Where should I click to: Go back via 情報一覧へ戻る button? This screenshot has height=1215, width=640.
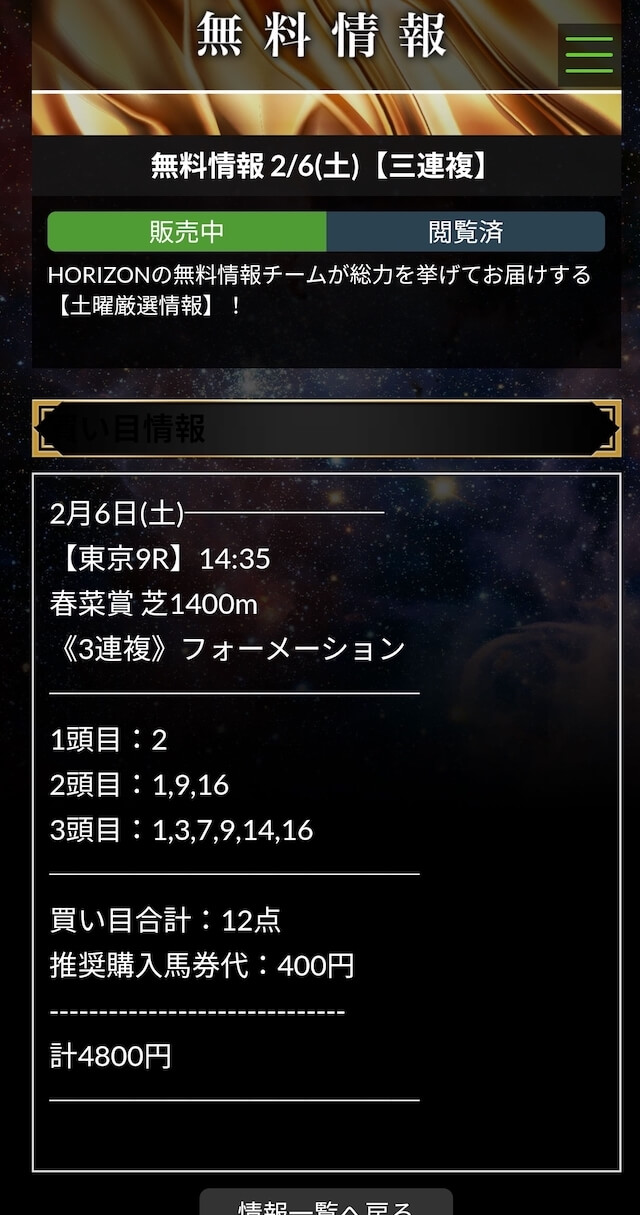pos(326,1202)
